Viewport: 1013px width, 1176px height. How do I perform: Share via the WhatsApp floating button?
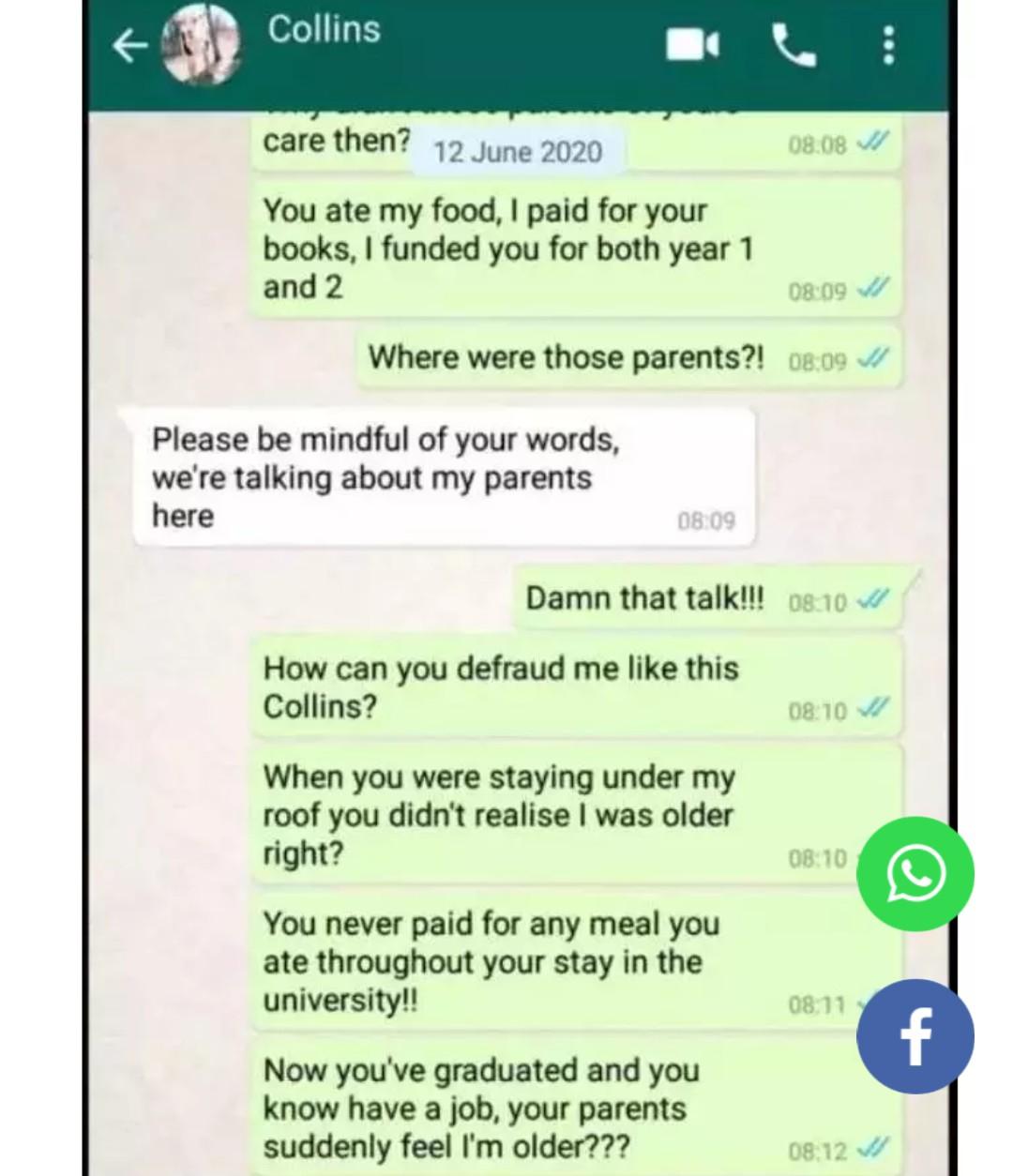coord(915,873)
